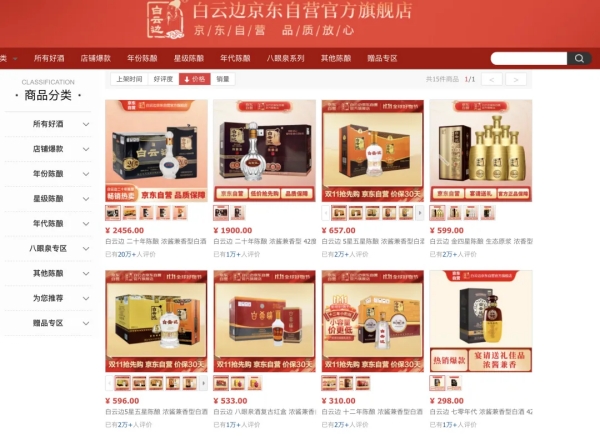
Task: Expand 八眼泉专区 sidebar category
Action: (x=60, y=248)
